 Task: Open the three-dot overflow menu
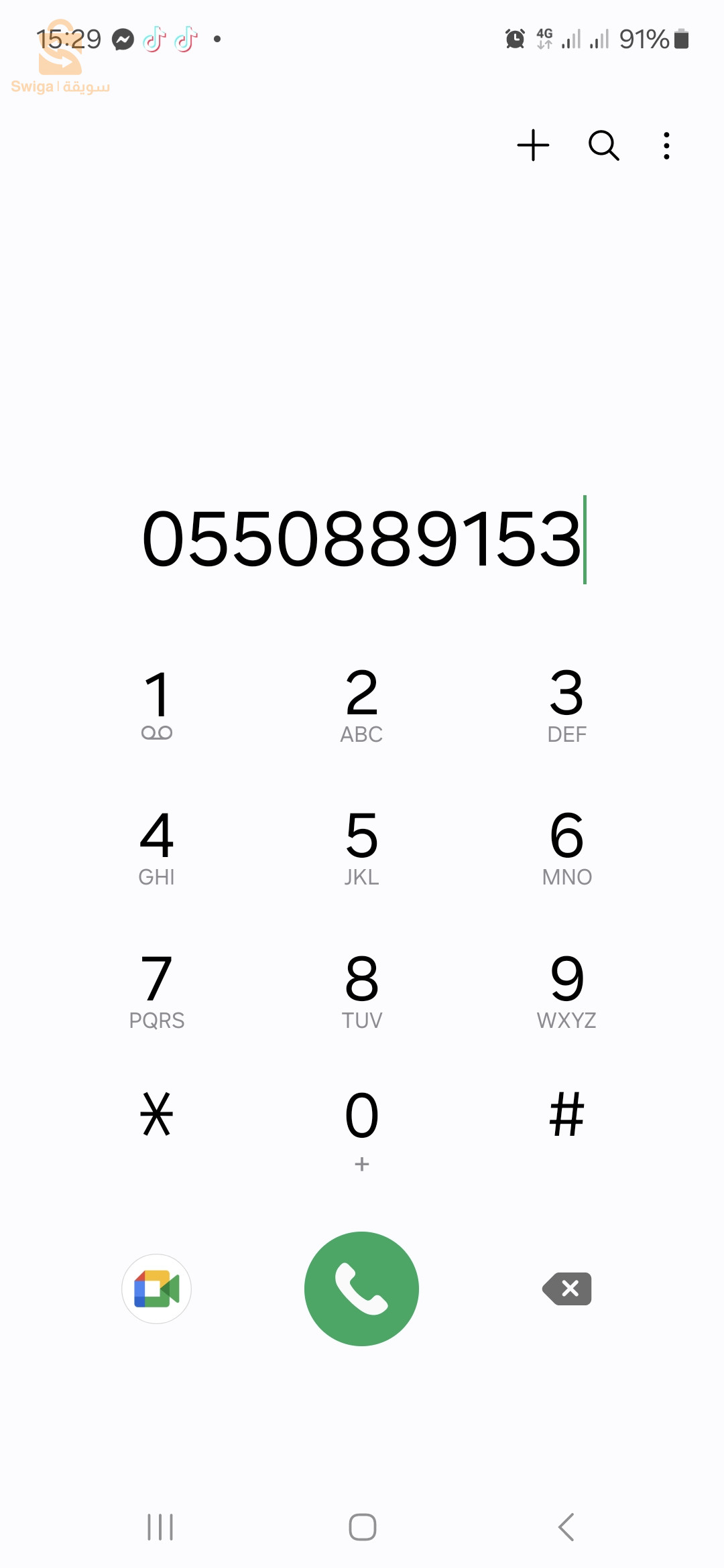pyautogui.click(x=666, y=145)
